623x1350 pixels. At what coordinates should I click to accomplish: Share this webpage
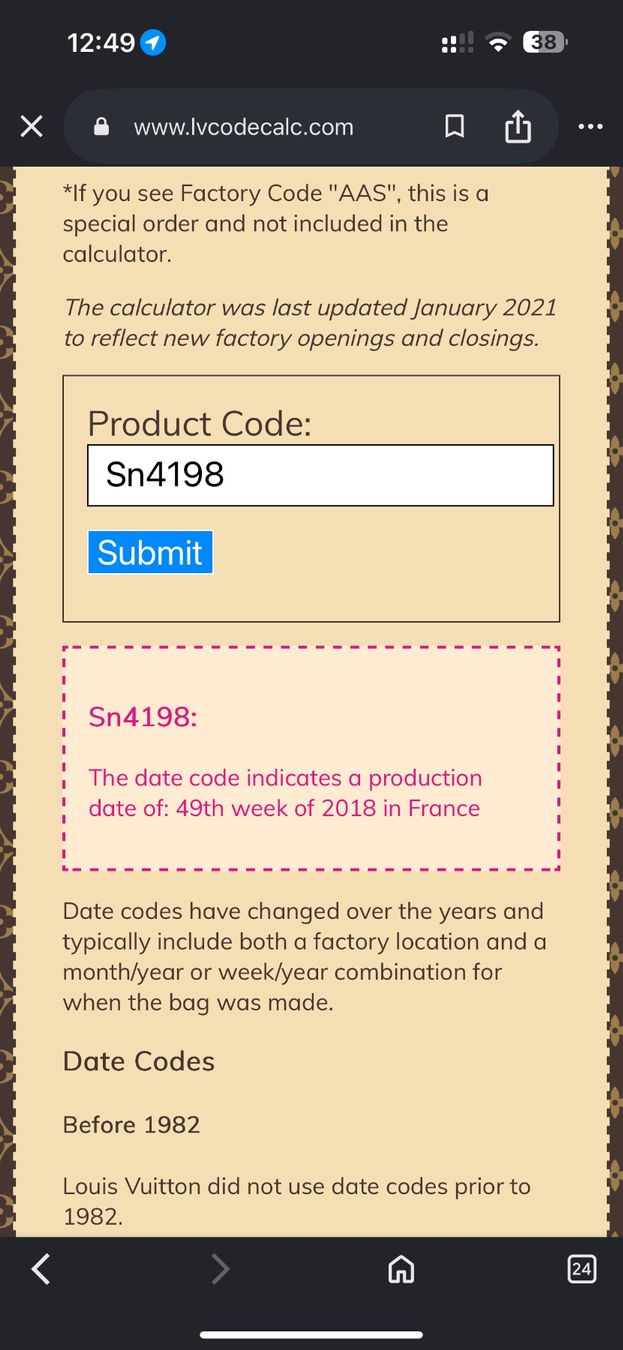(x=517, y=126)
